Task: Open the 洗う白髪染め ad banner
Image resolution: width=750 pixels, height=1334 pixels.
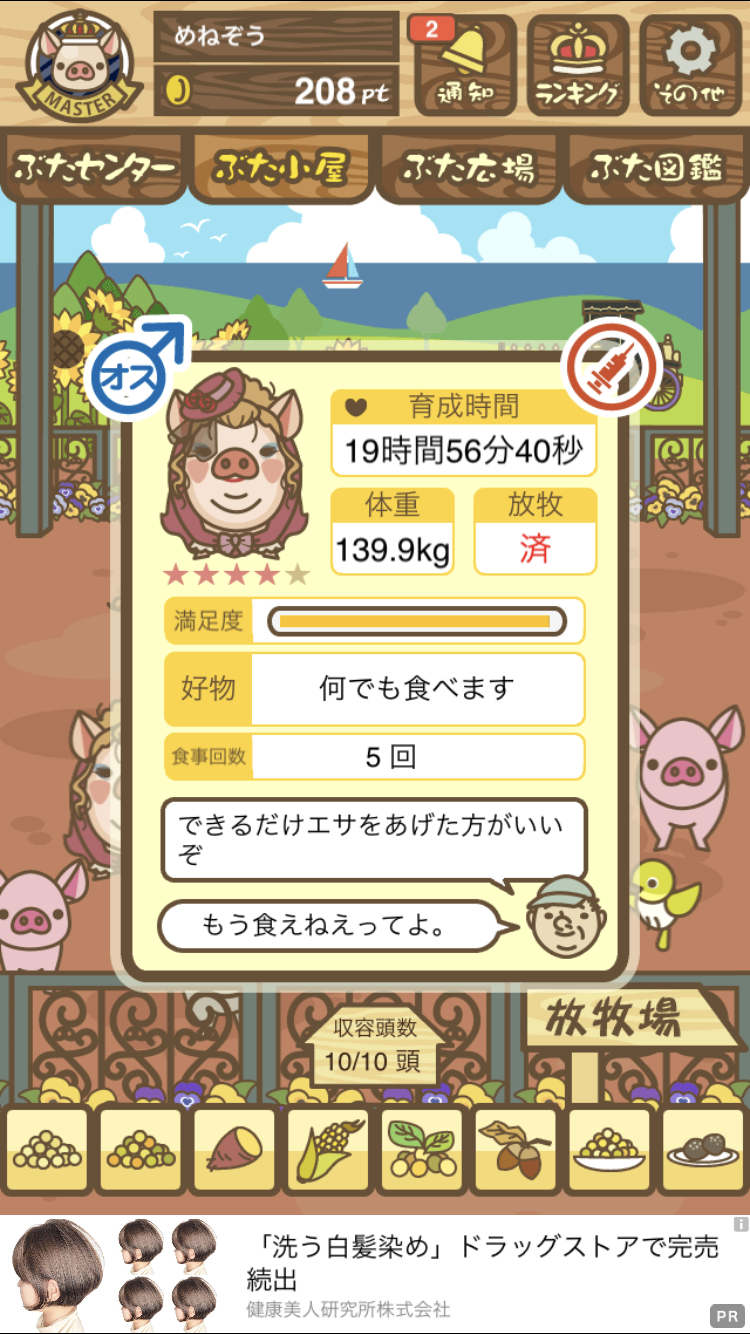Action: point(375,1273)
